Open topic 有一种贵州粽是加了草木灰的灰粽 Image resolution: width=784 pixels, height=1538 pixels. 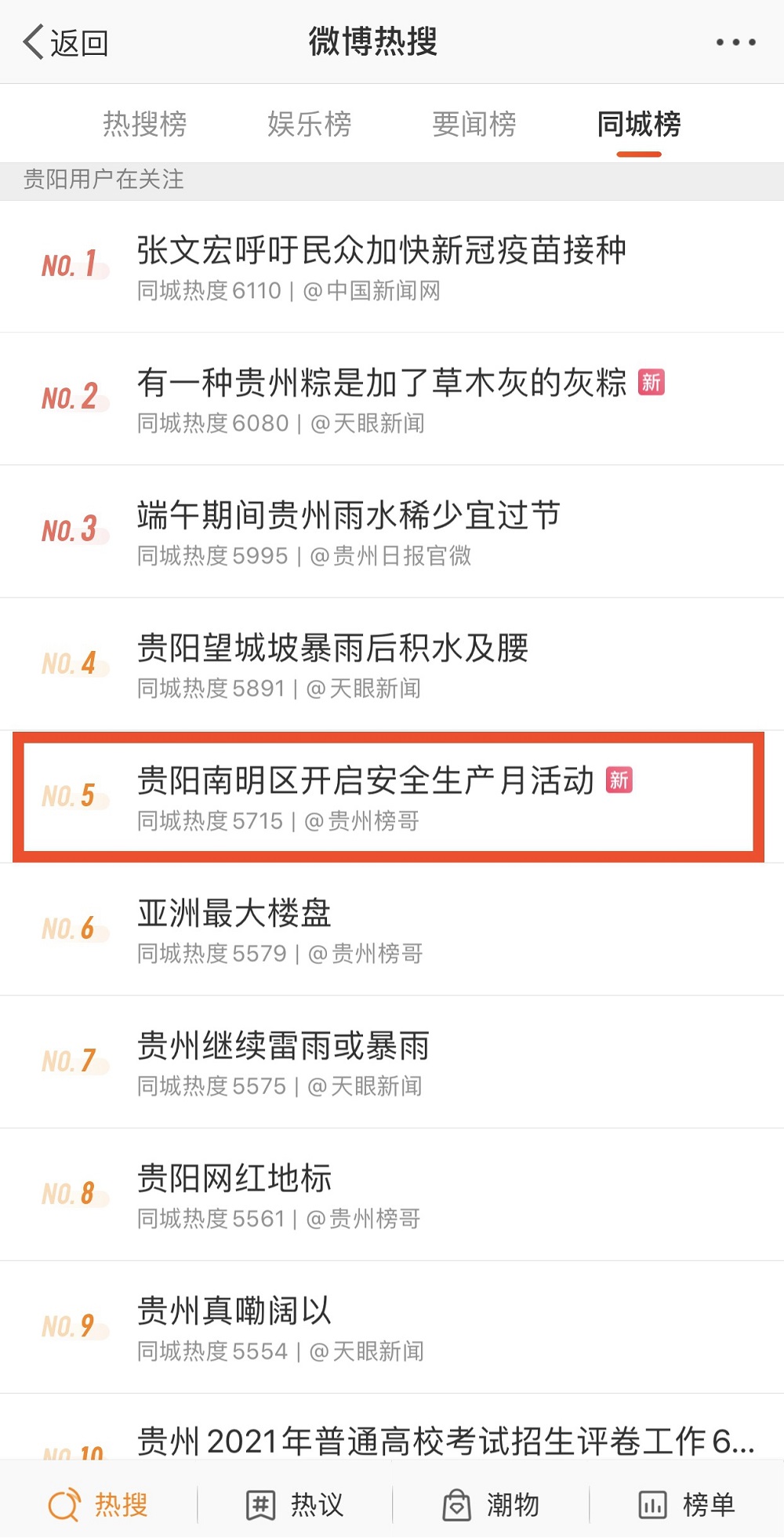[382, 384]
